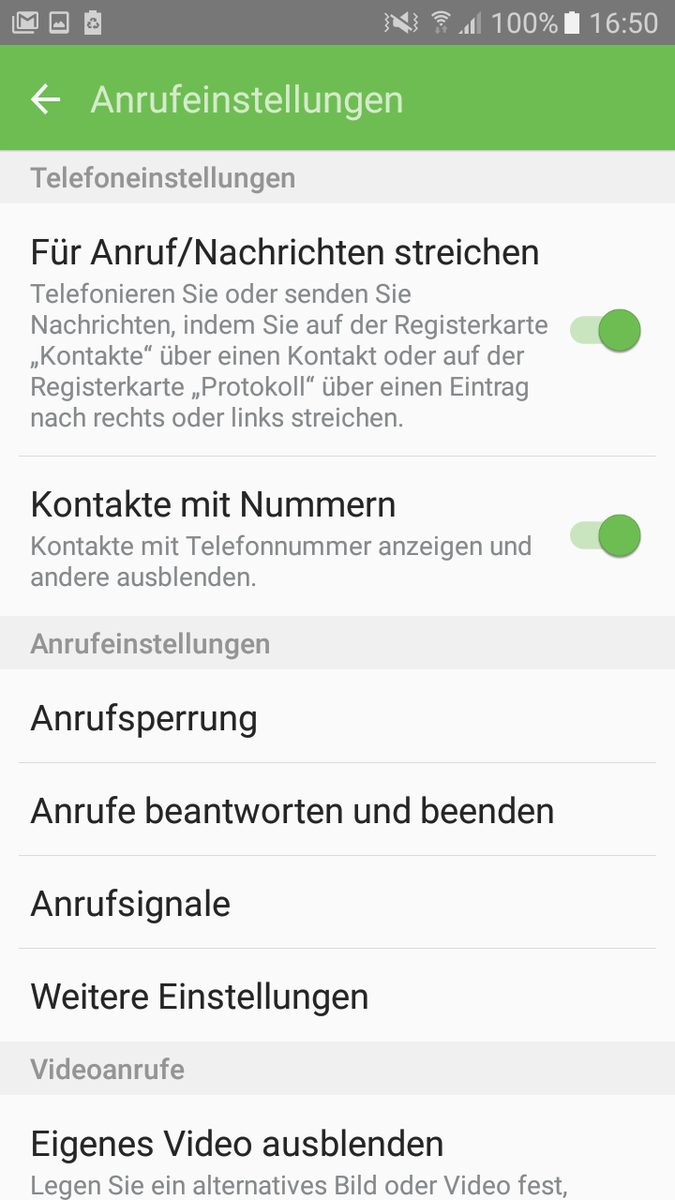Go back from Anrufeinstellungen
This screenshot has width=675, height=1200.
click(45, 100)
